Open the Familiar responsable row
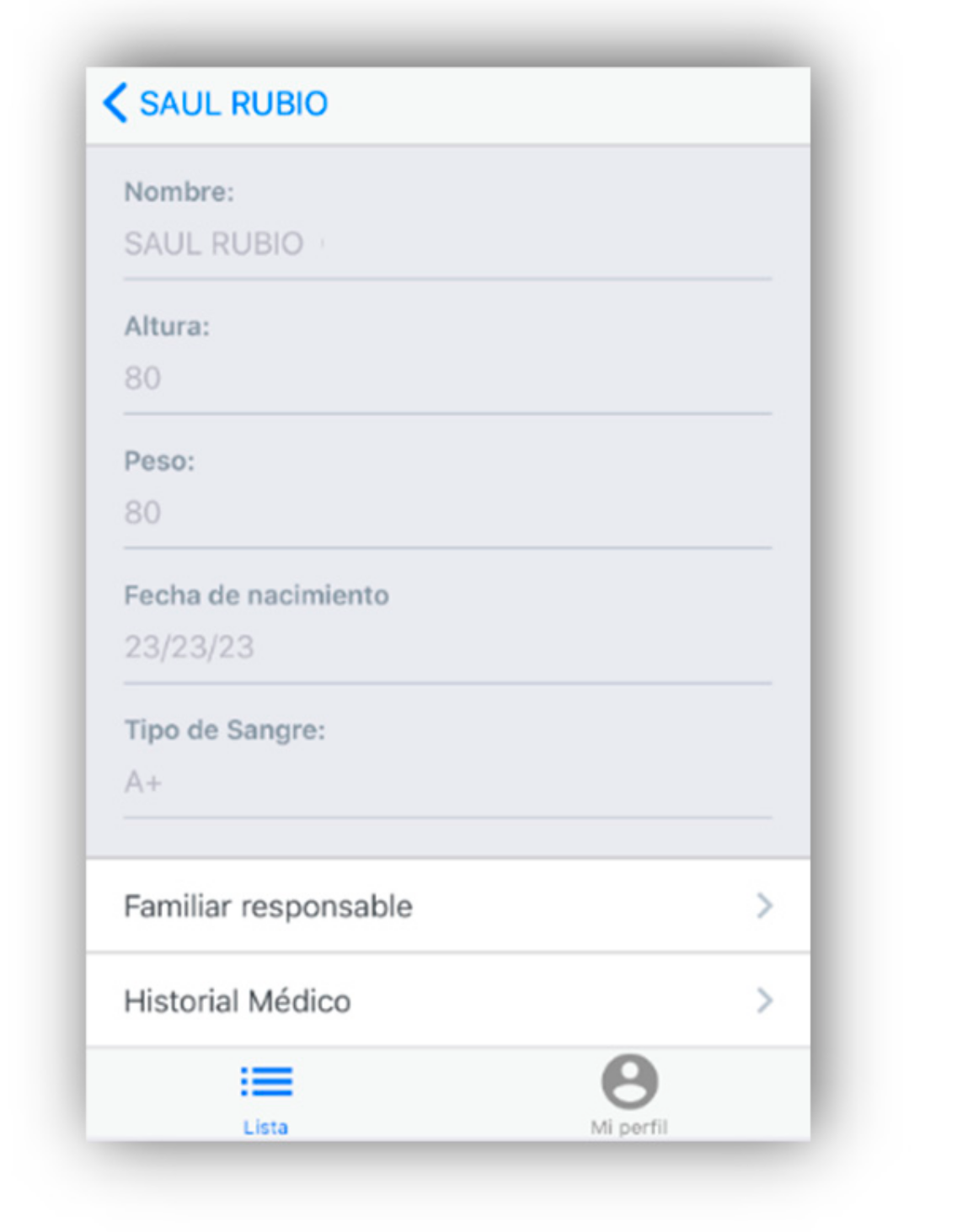This screenshot has height=1232, width=968. [x=447, y=906]
